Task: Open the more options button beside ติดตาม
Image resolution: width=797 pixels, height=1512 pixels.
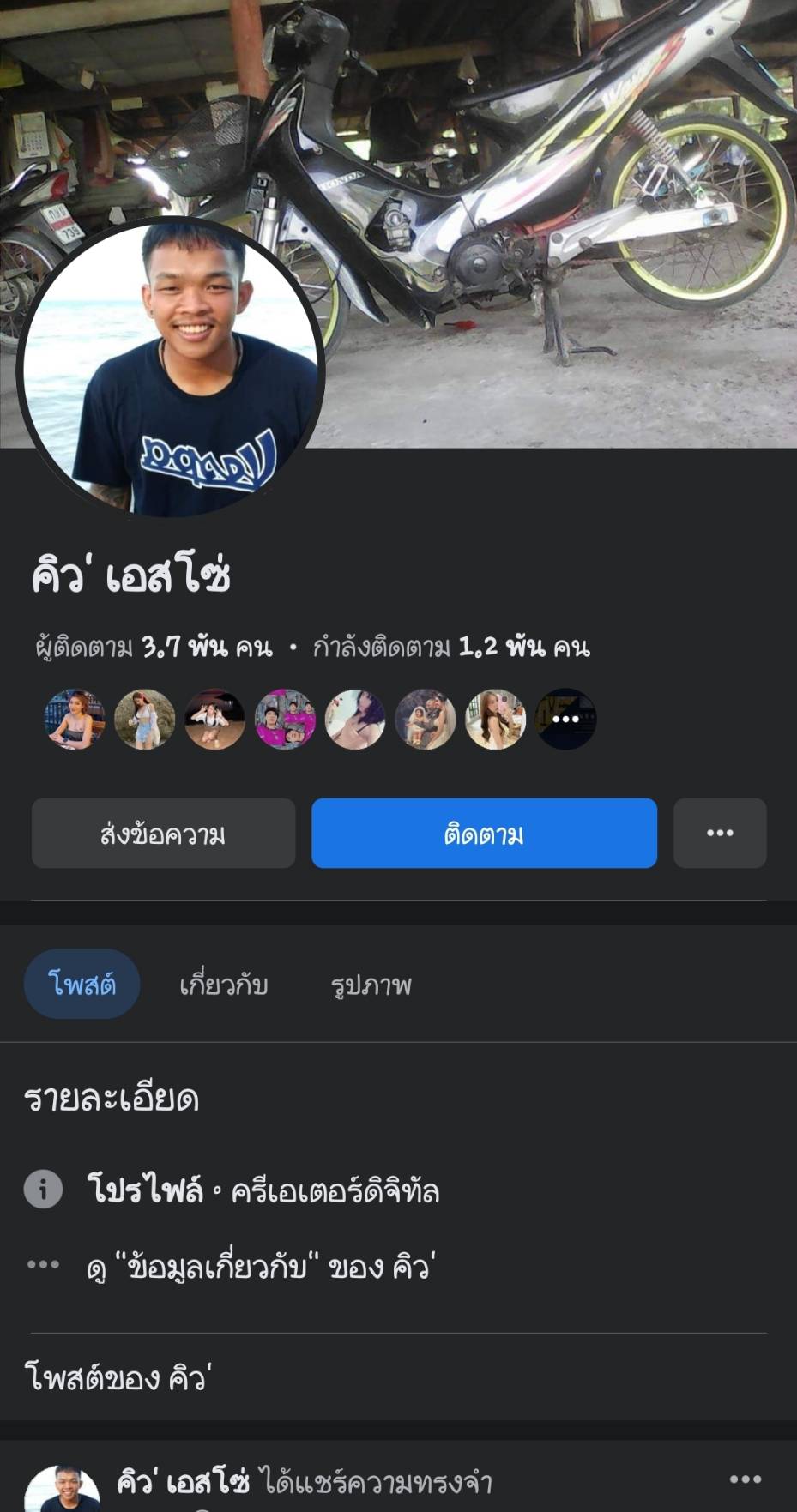Action: tap(720, 834)
